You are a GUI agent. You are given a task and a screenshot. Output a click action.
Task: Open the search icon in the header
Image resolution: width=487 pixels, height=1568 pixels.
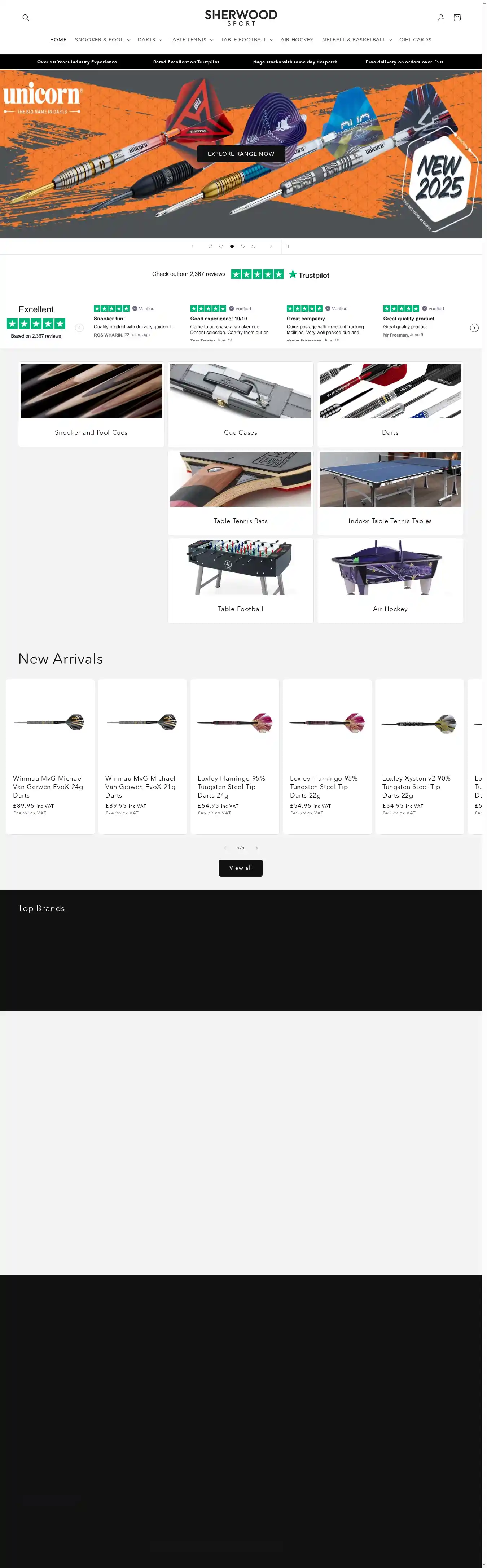click(x=26, y=18)
